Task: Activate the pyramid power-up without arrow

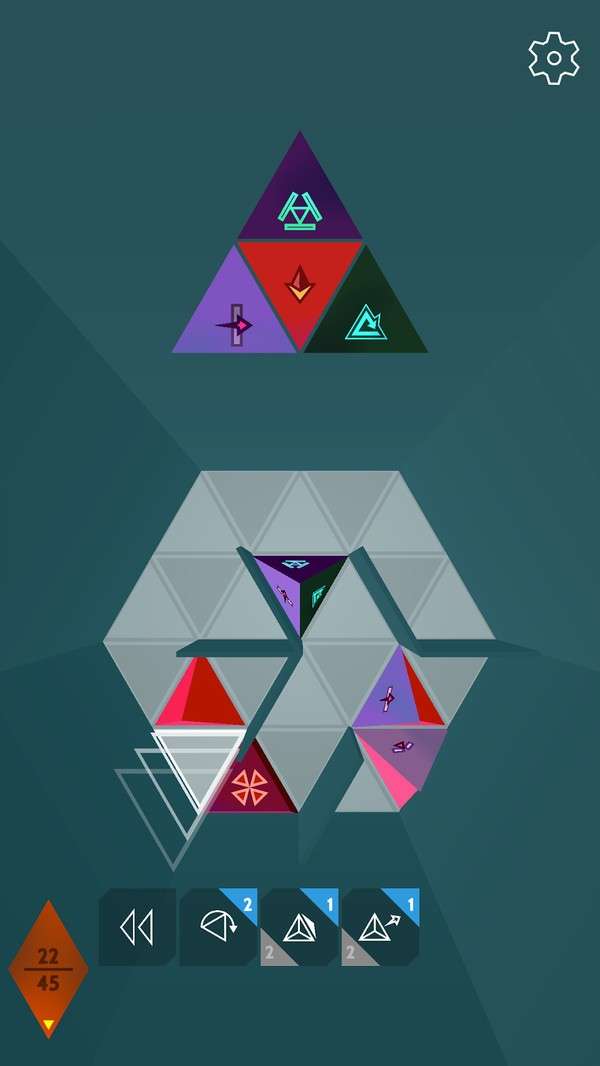Action: (299, 928)
